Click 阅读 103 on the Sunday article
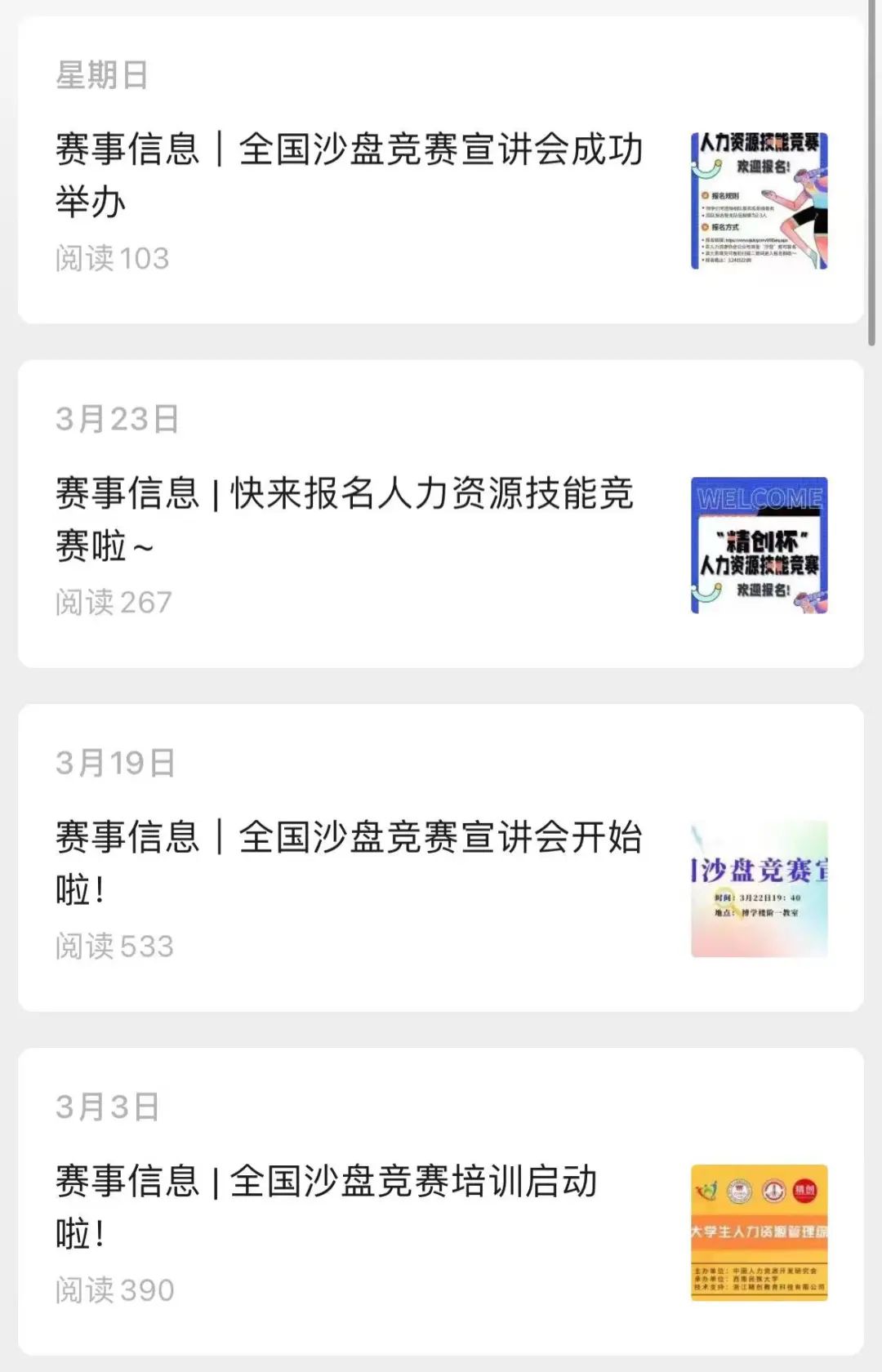This screenshot has width=882, height=1372. pyautogui.click(x=109, y=258)
